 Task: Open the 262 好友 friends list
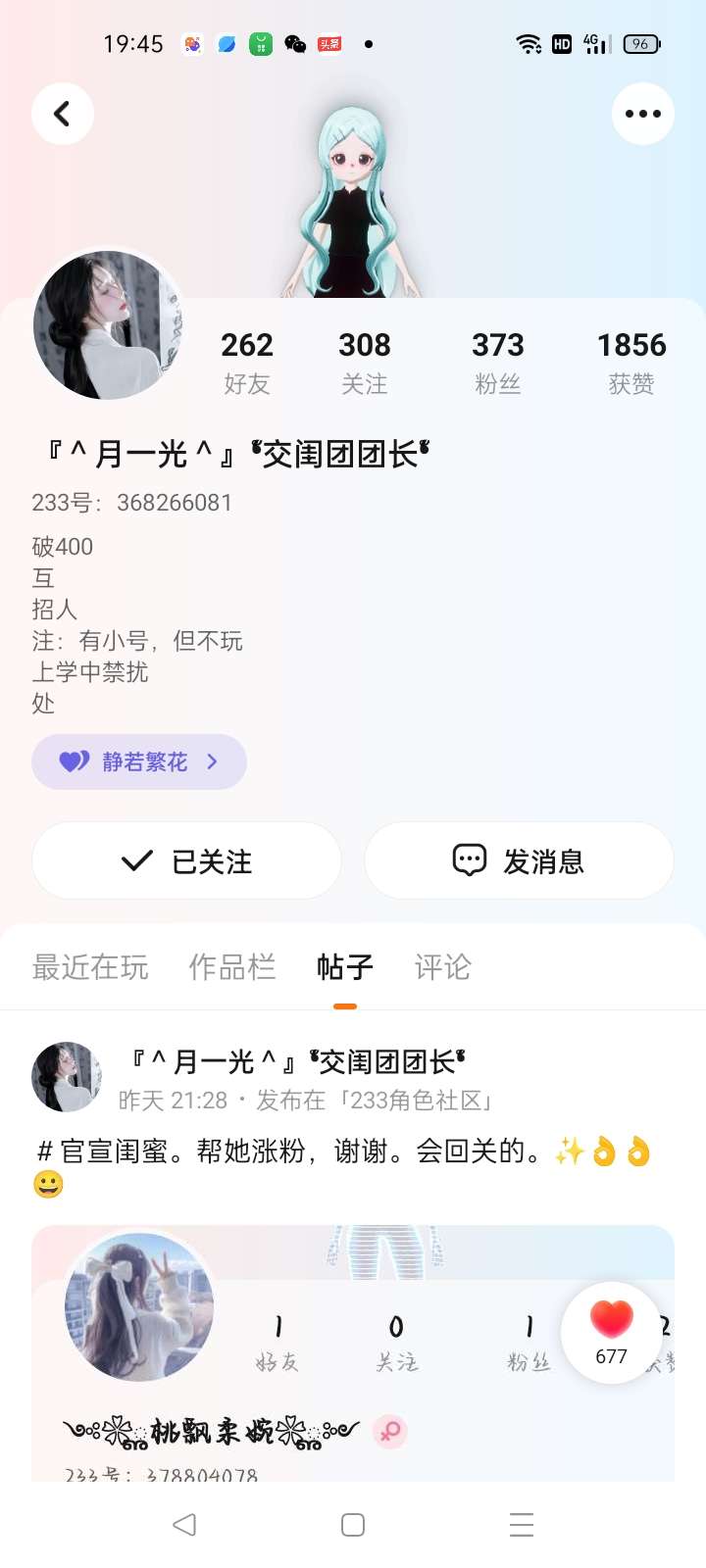pos(246,362)
